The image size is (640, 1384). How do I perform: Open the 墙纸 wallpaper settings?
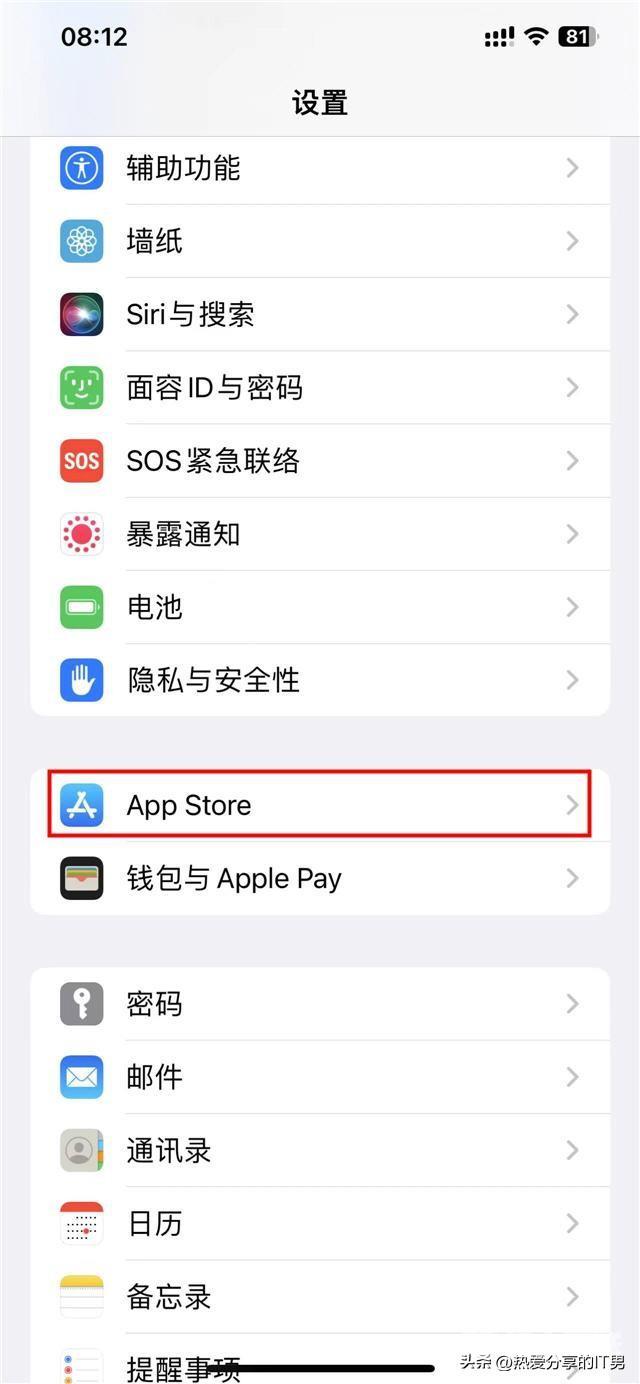pyautogui.click(x=320, y=241)
